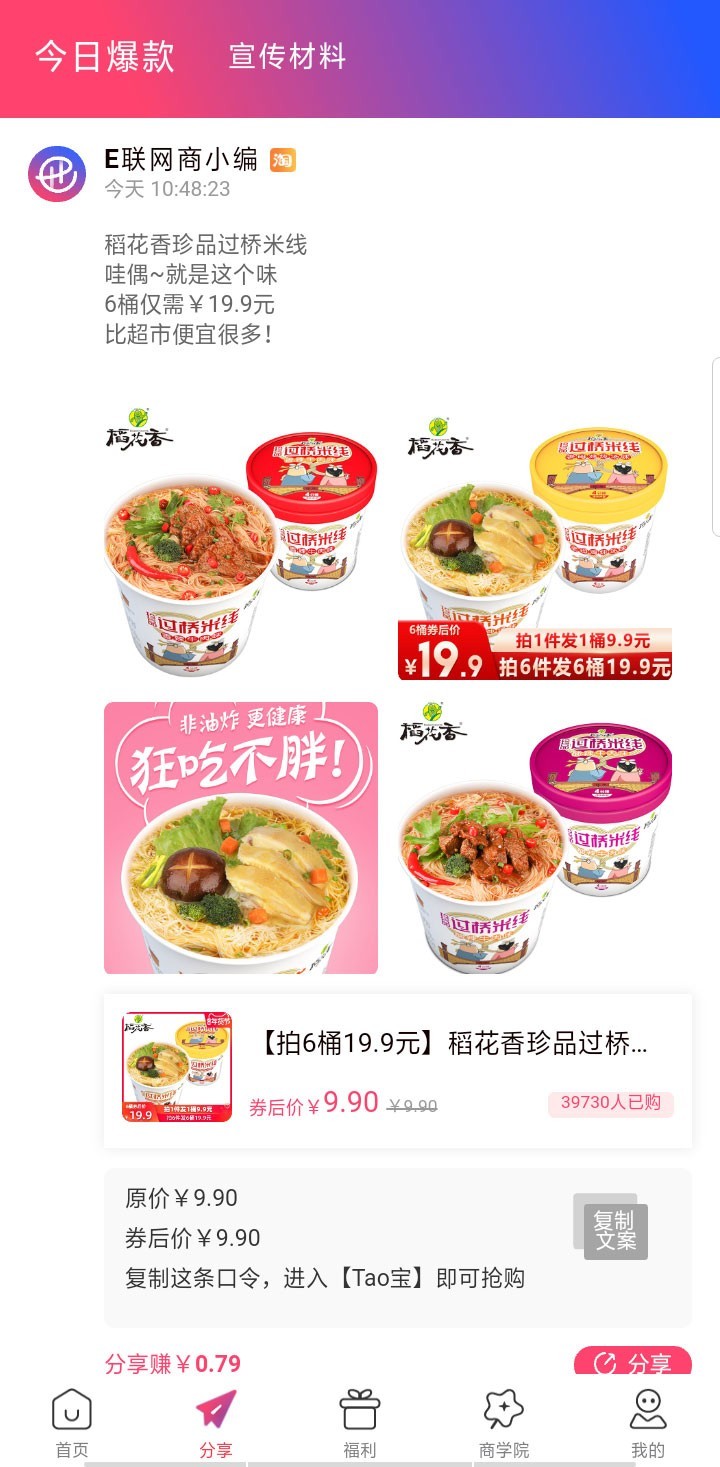Open the 【拍6桶19.9元】稻花香 product card
This screenshot has width=720, height=1467.
tap(397, 1071)
